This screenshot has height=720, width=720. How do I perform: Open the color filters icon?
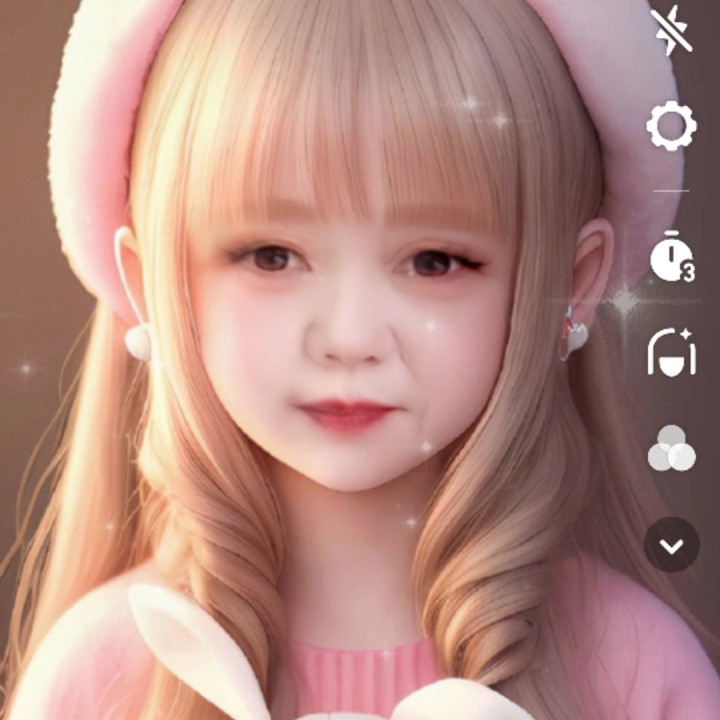pyautogui.click(x=671, y=449)
